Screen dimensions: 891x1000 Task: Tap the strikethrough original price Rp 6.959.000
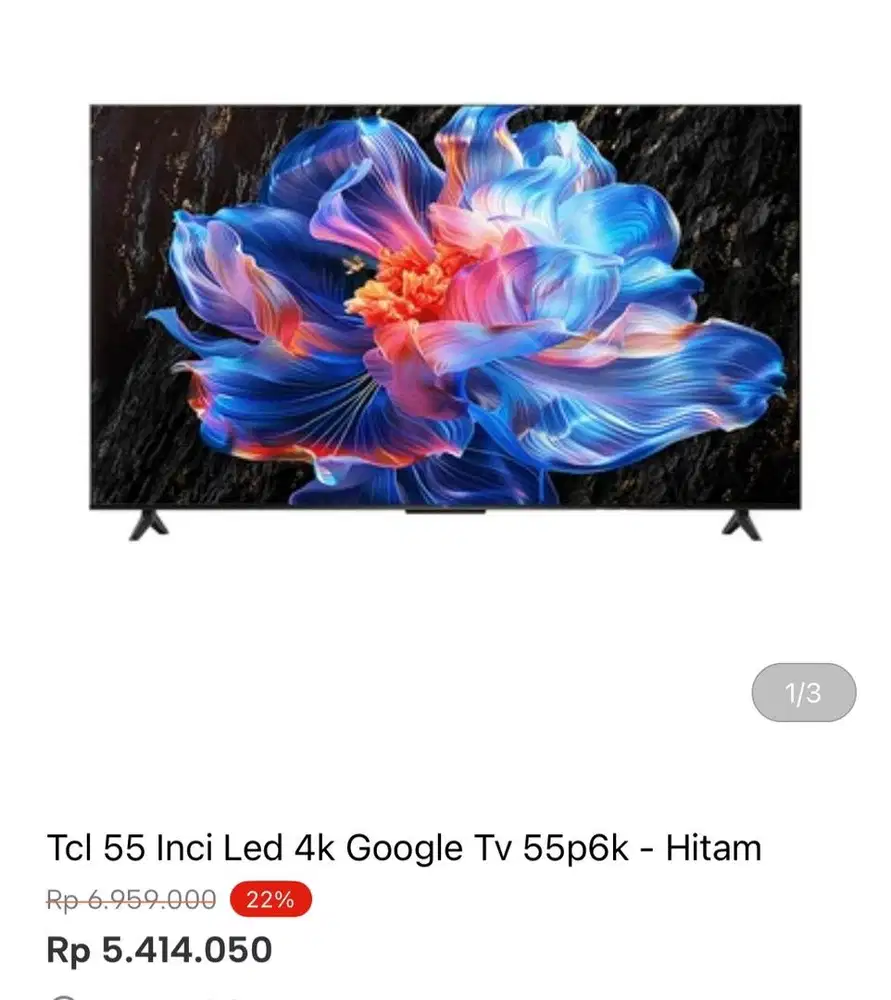click(128, 899)
